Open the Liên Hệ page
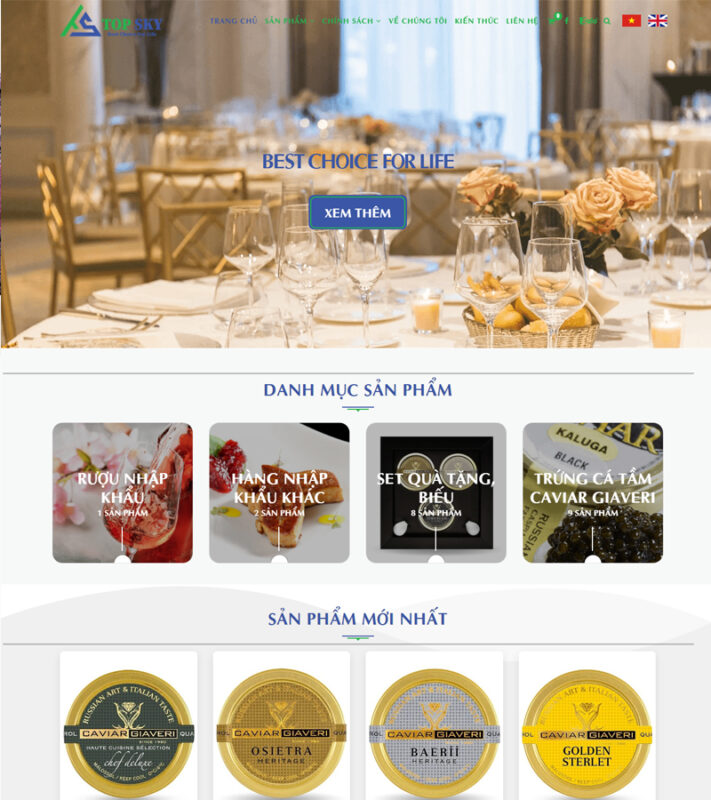The width and height of the screenshot is (711, 800). [x=521, y=20]
